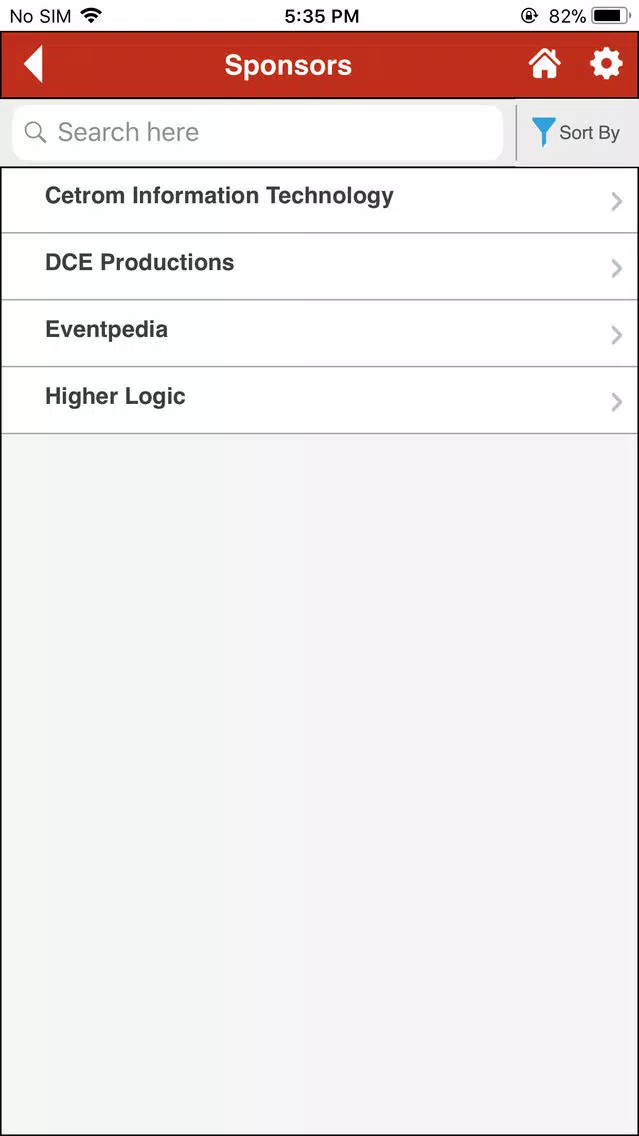Go back using the white arrow

33,64
